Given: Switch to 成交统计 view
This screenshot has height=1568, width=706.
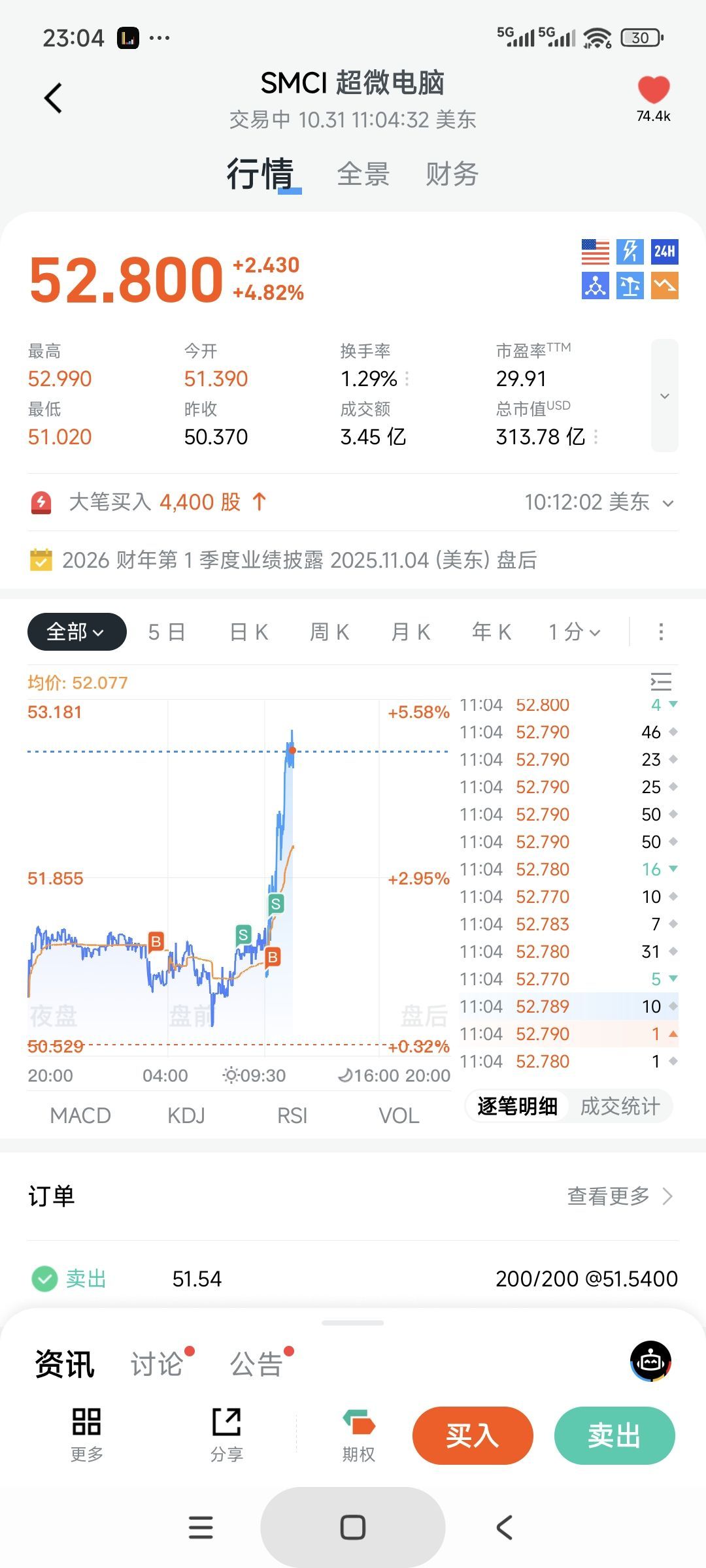Looking at the screenshot, I should pos(620,1106).
